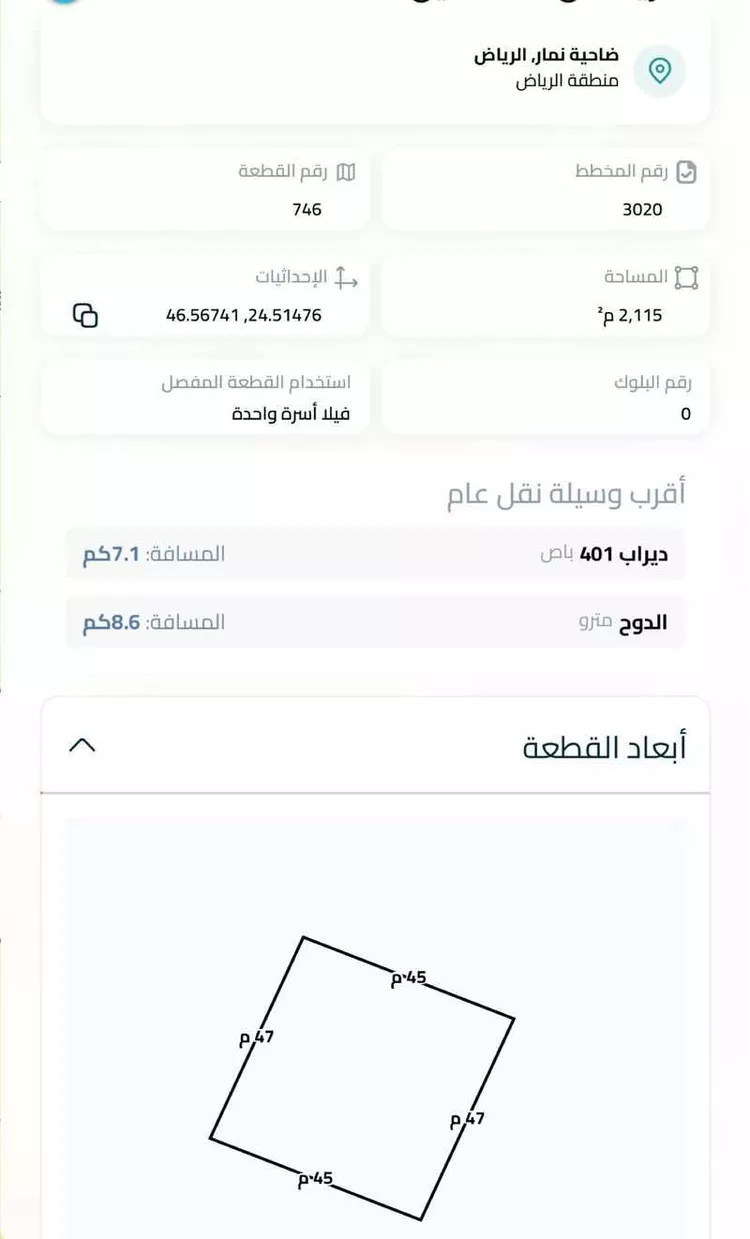
Task: Select the plot number 746 value
Action: click(x=308, y=210)
